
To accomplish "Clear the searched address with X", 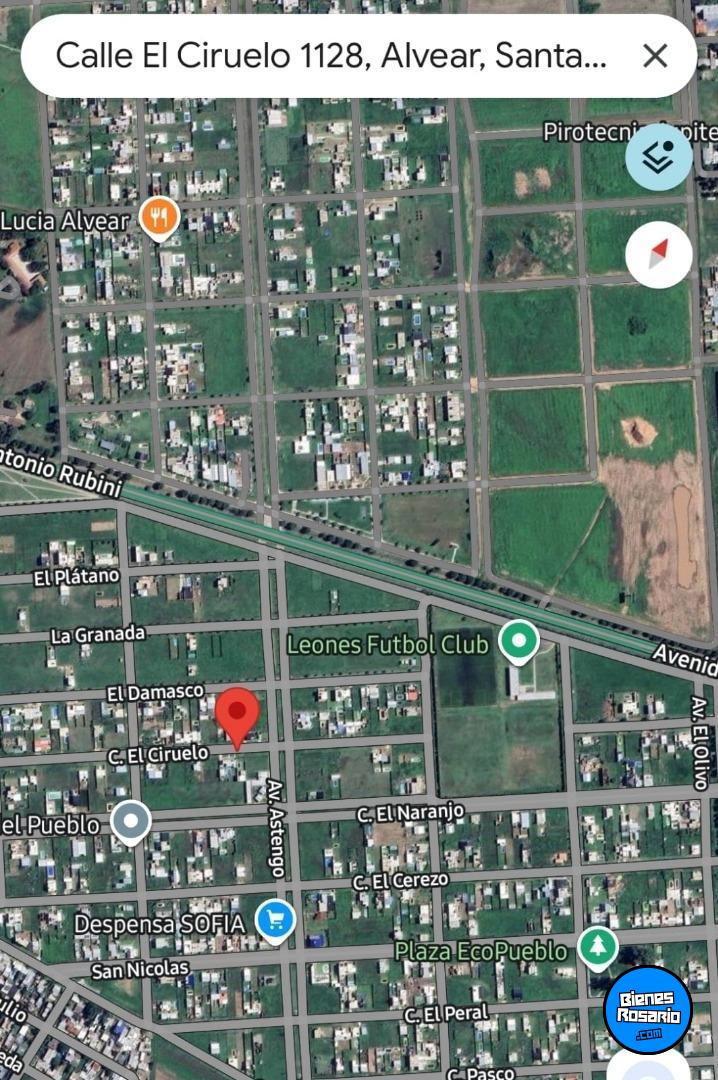I will [655, 56].
